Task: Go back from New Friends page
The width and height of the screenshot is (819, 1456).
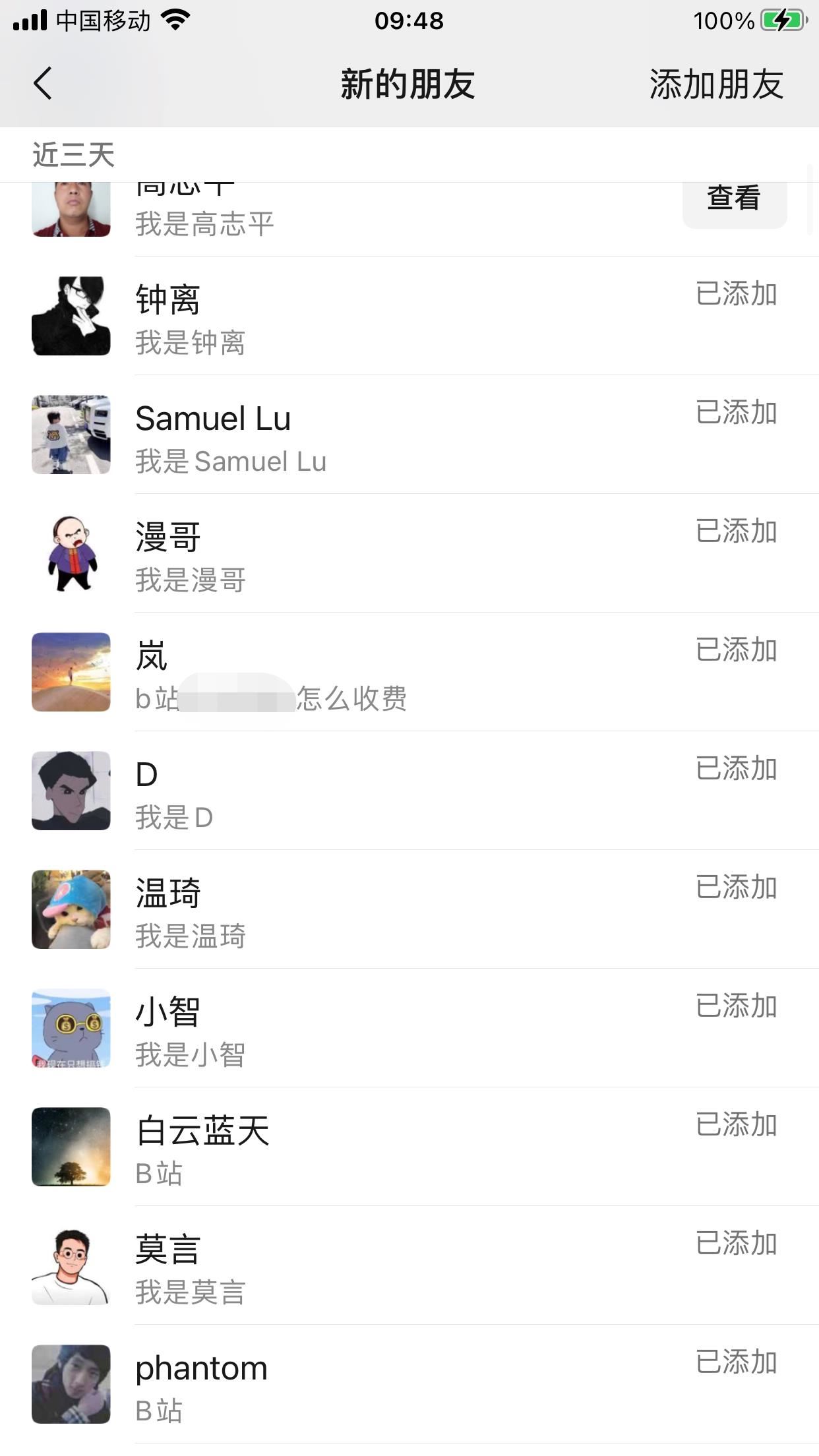Action: click(x=43, y=84)
